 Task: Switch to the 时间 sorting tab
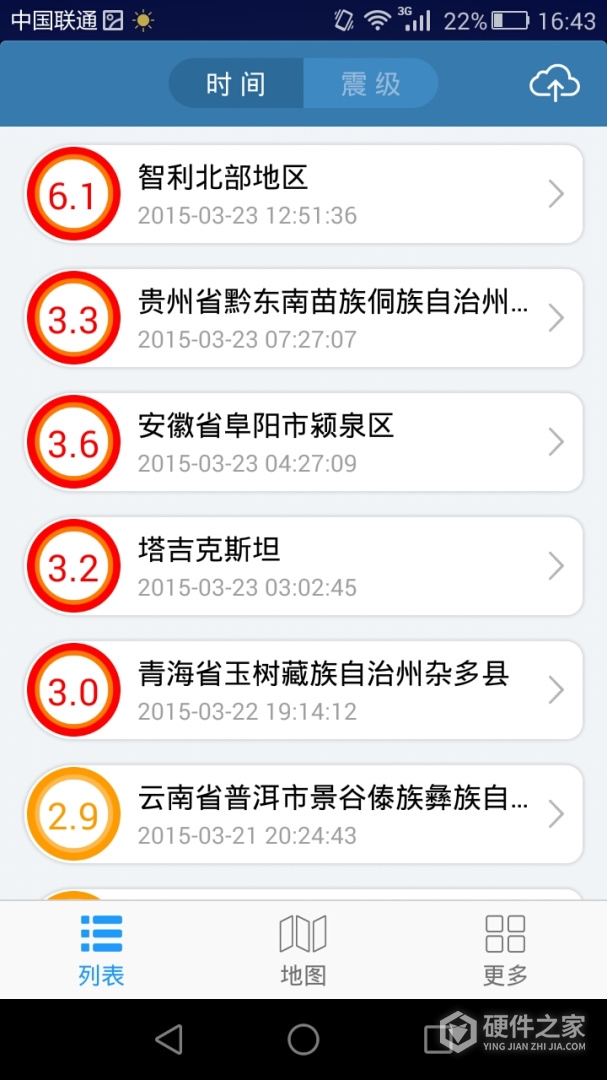[x=236, y=84]
